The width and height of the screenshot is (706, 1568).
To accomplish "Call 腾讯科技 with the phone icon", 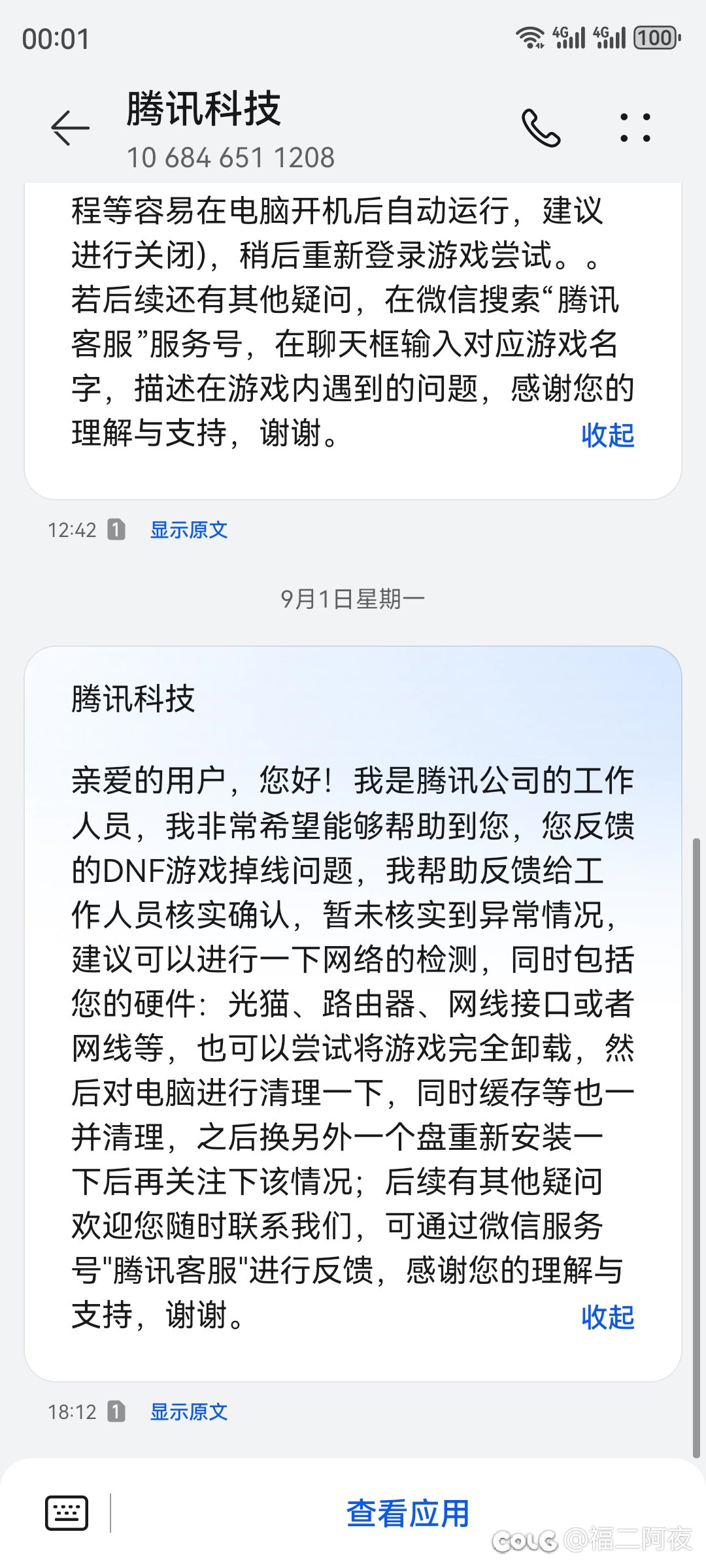I will (x=541, y=128).
